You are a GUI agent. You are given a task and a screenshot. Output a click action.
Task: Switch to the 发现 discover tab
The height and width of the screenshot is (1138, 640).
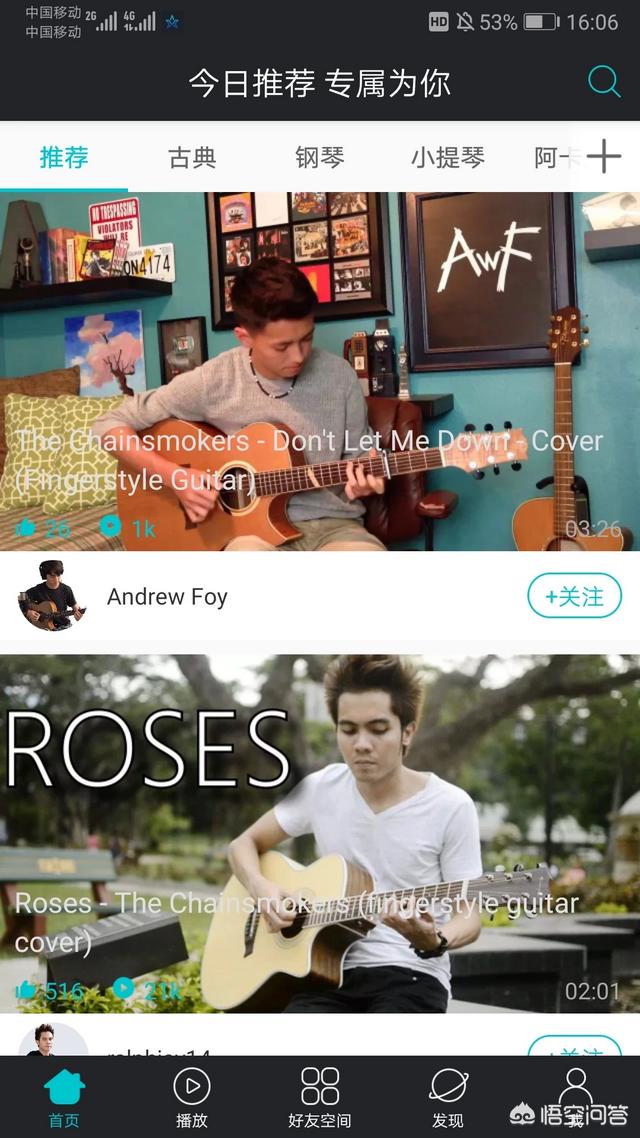pyautogui.click(x=448, y=1097)
